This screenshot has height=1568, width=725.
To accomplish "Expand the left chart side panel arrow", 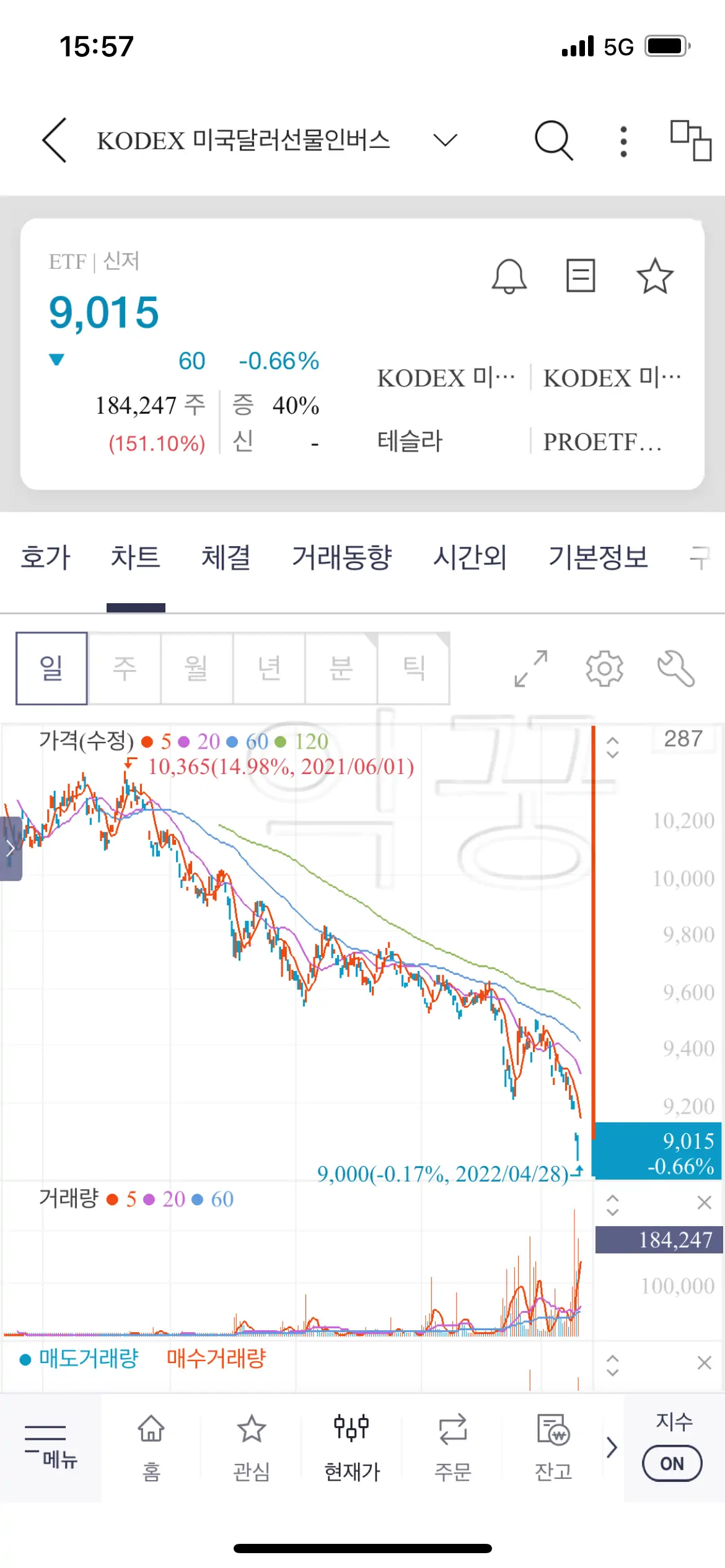I will click(11, 848).
